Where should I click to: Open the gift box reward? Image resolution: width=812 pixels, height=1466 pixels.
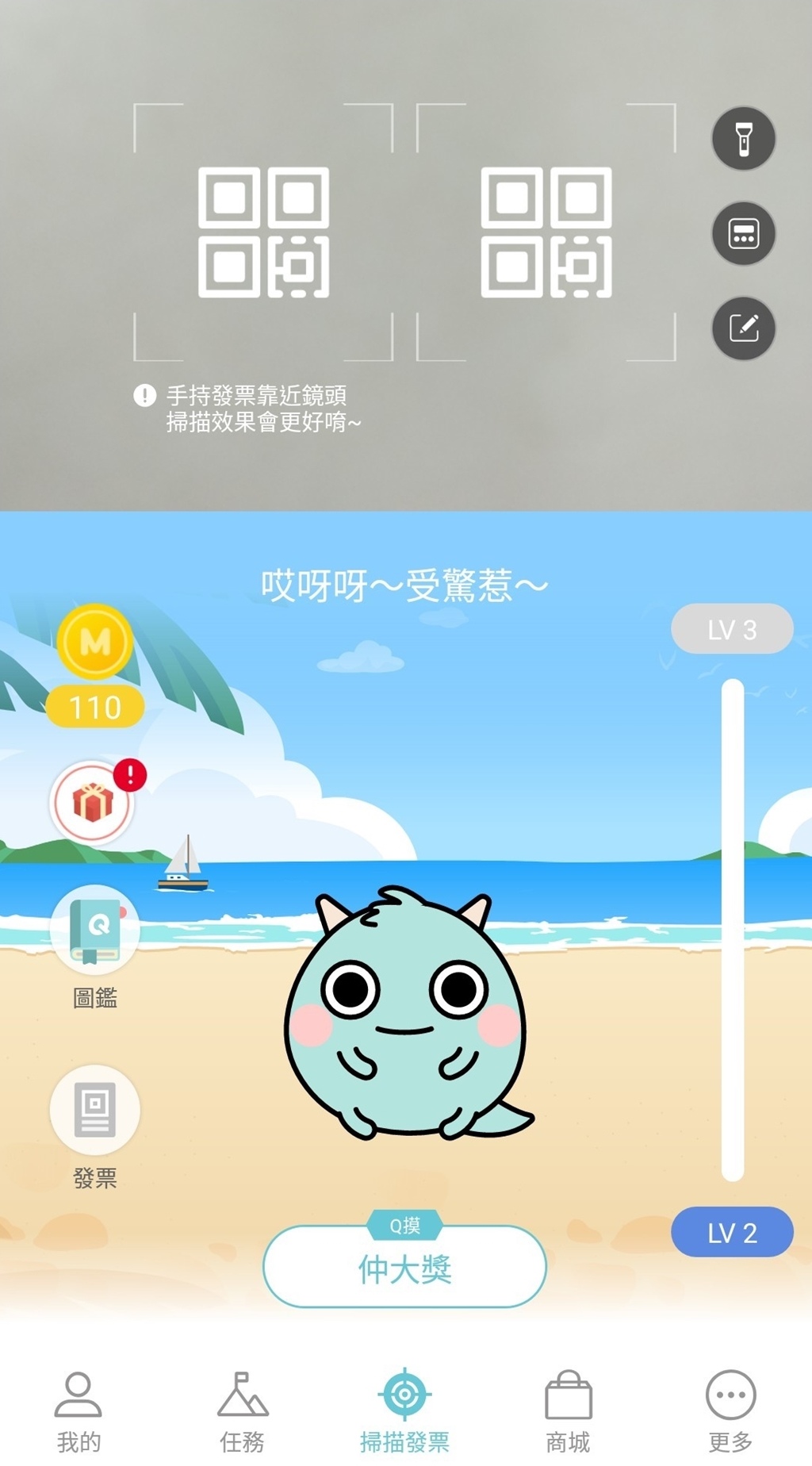(93, 802)
